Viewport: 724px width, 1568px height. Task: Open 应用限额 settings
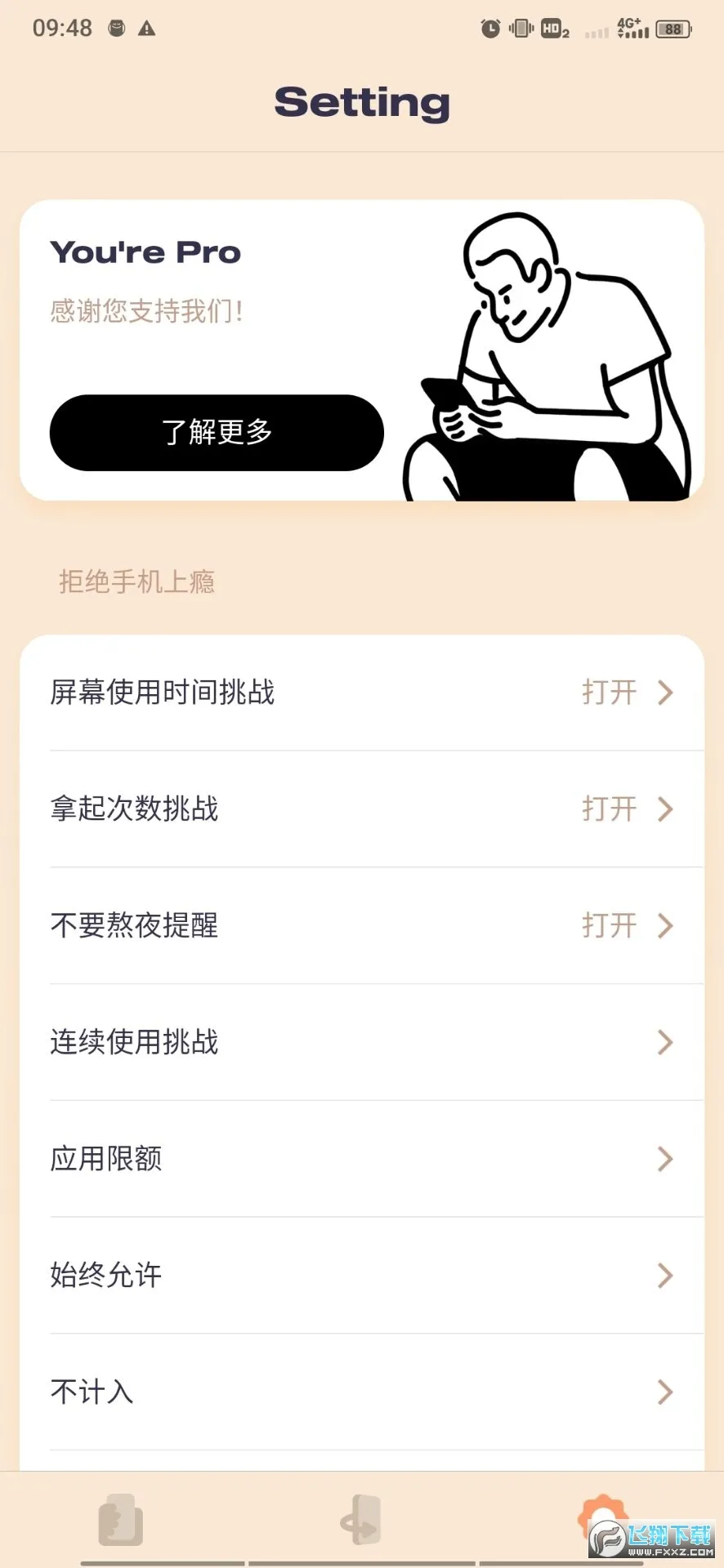click(361, 1160)
